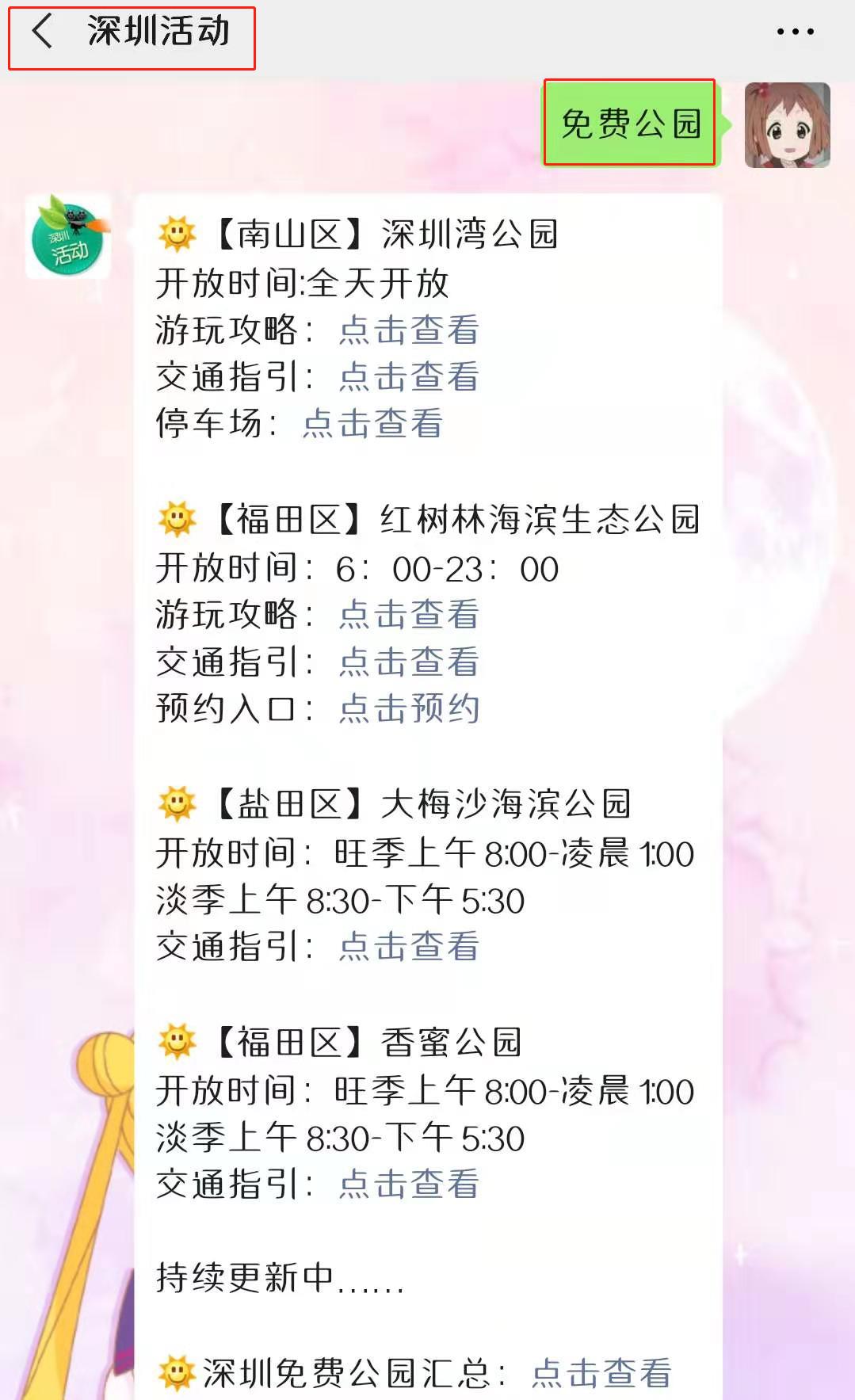View 深圳湾公园 停车场 link
This screenshot has width=855, height=1400.
372,424
